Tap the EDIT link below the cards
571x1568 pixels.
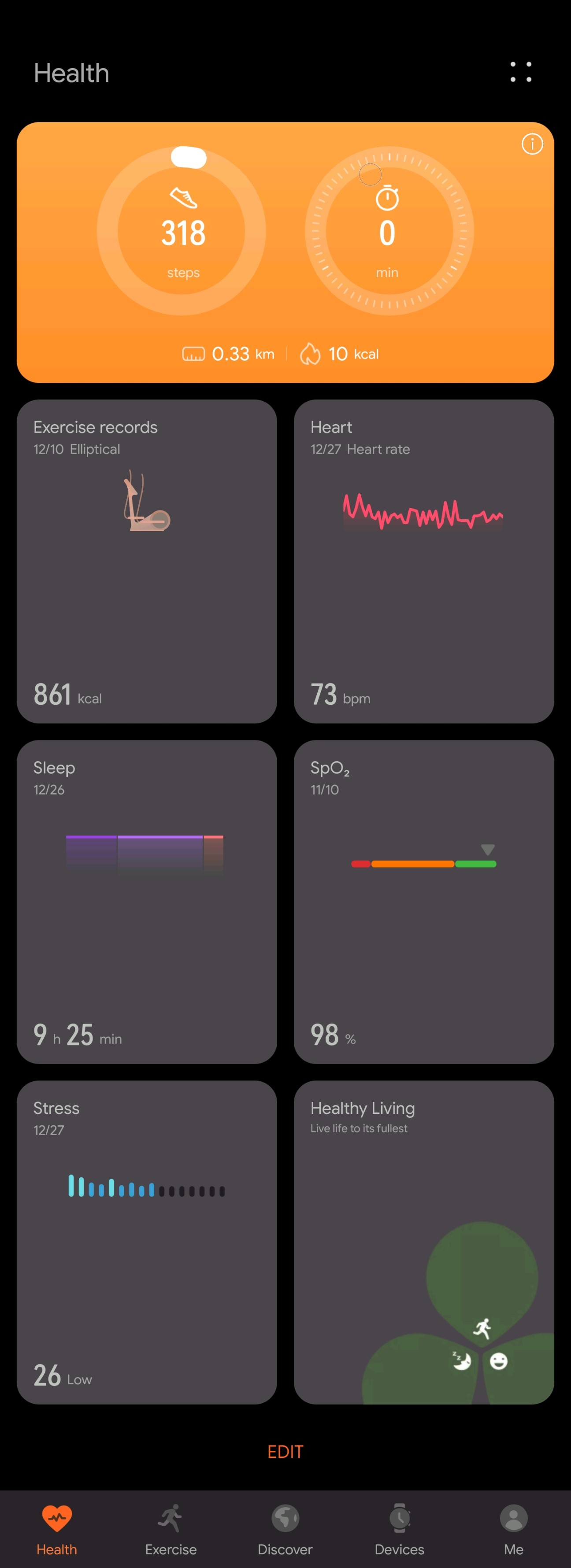coord(285,1452)
